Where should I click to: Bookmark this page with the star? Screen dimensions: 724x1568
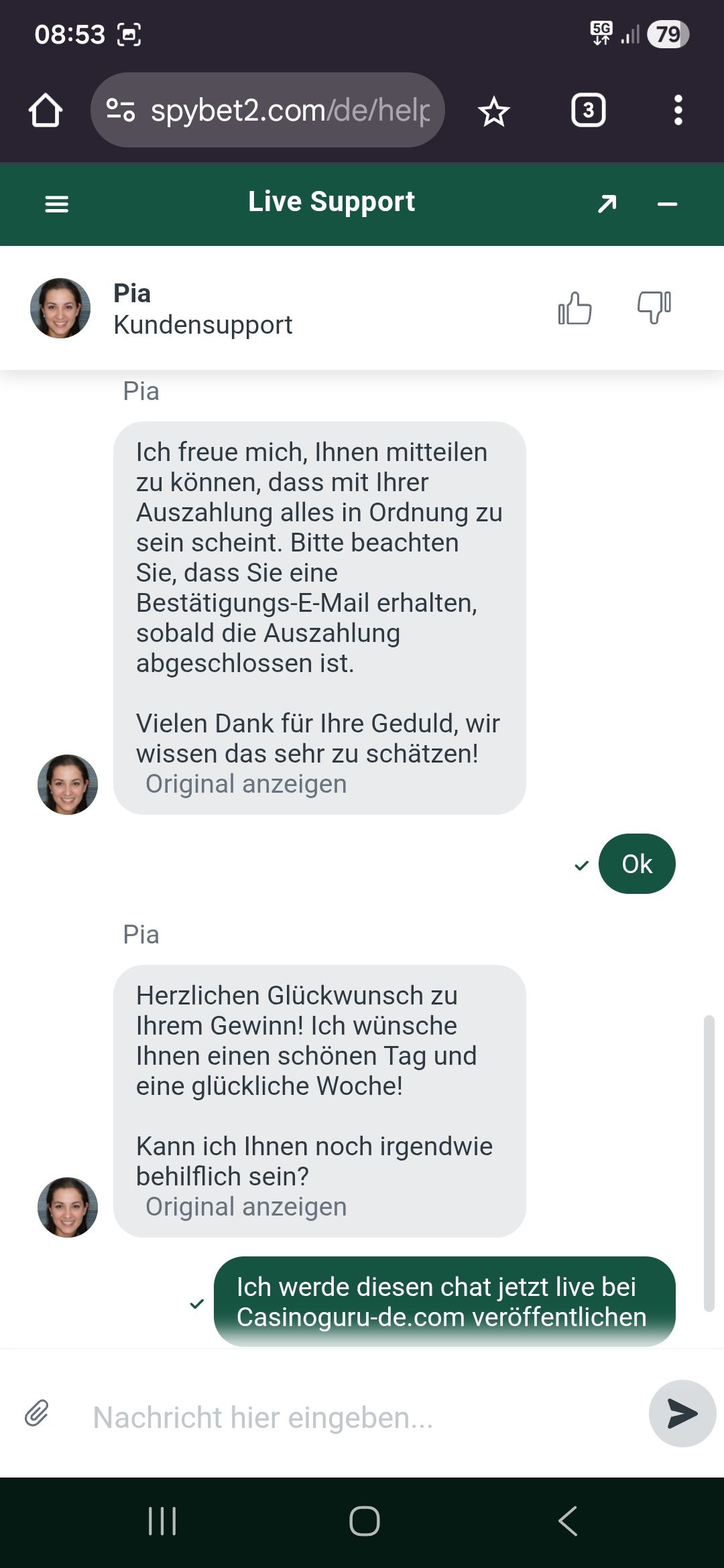click(494, 111)
